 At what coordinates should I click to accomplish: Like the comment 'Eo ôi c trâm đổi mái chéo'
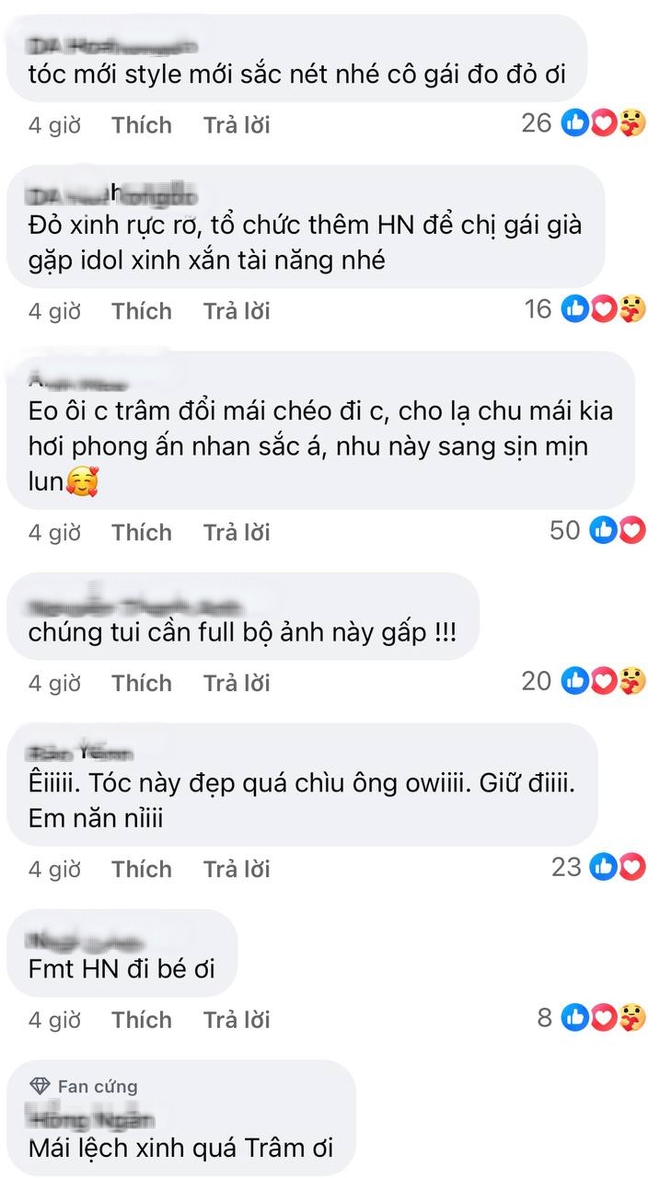(141, 532)
